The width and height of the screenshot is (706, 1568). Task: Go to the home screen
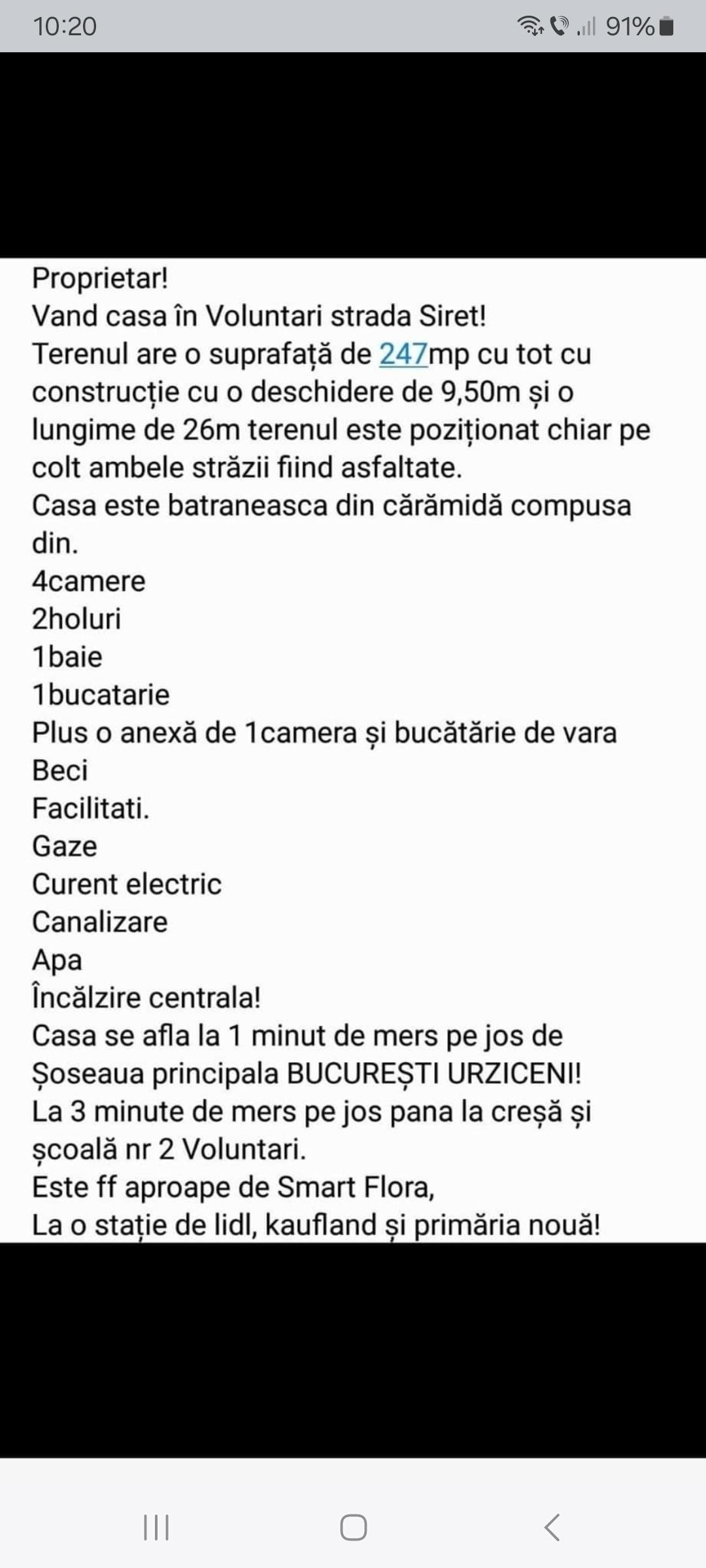pyautogui.click(x=353, y=1527)
